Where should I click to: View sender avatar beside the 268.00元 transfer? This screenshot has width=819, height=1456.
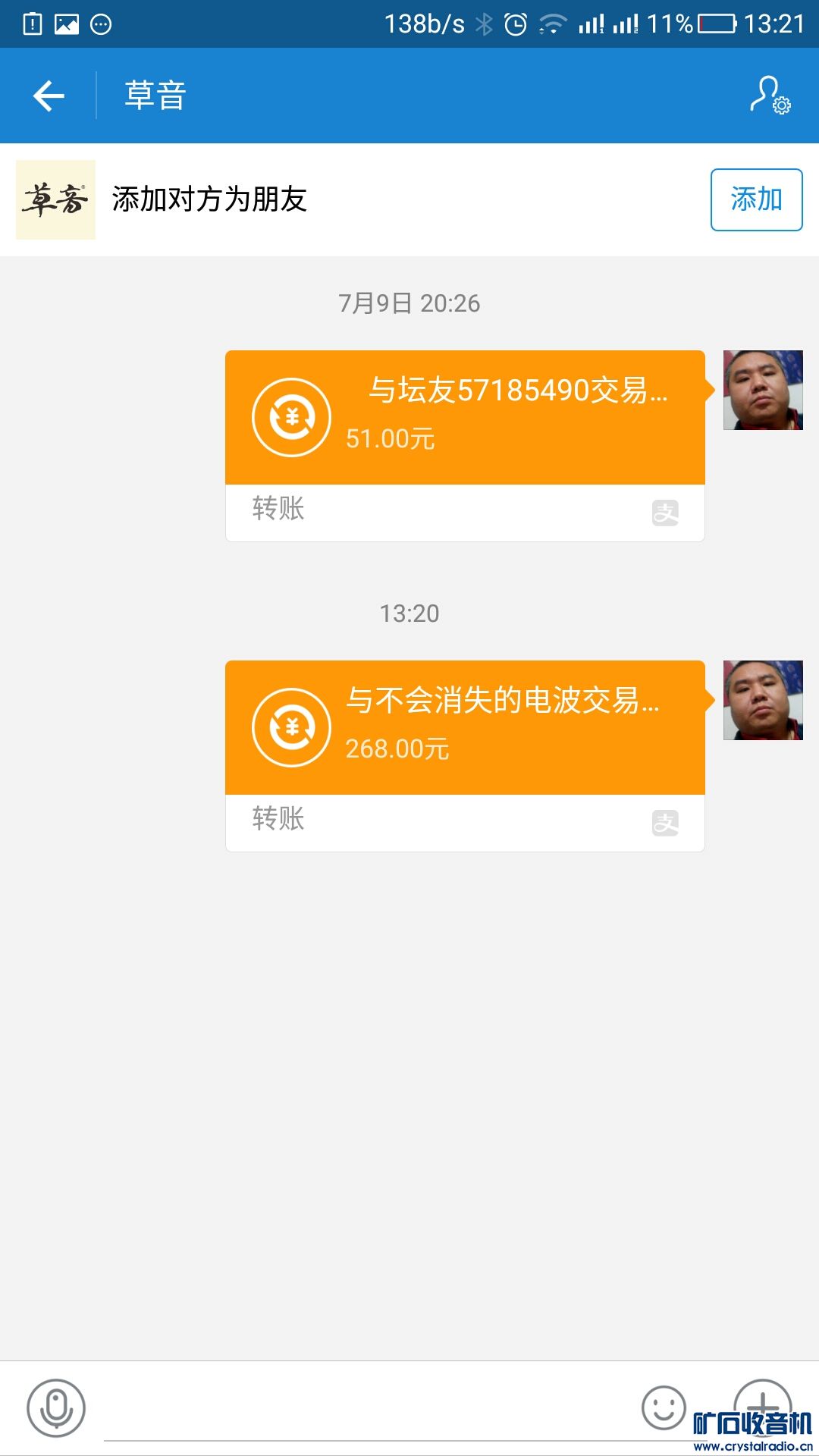(x=763, y=700)
